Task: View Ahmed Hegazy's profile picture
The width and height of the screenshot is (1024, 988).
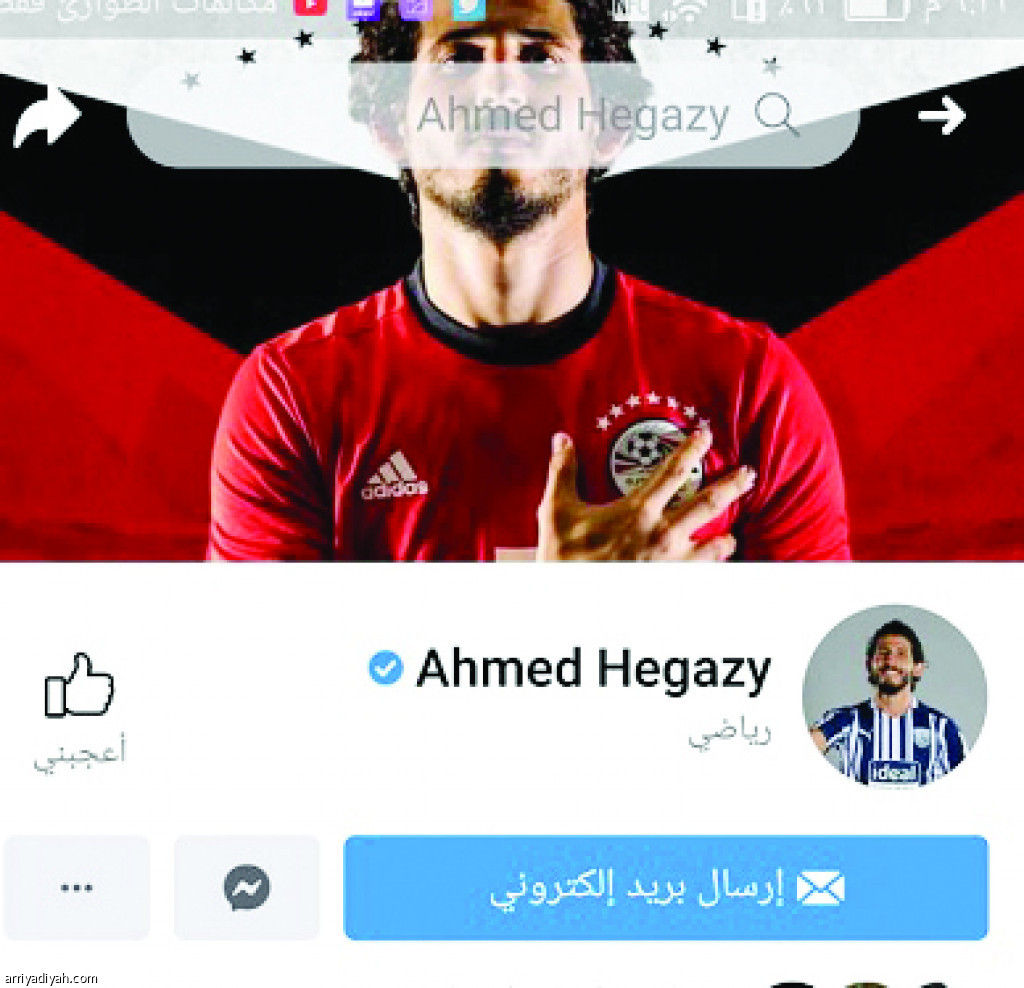Action: coord(894,696)
